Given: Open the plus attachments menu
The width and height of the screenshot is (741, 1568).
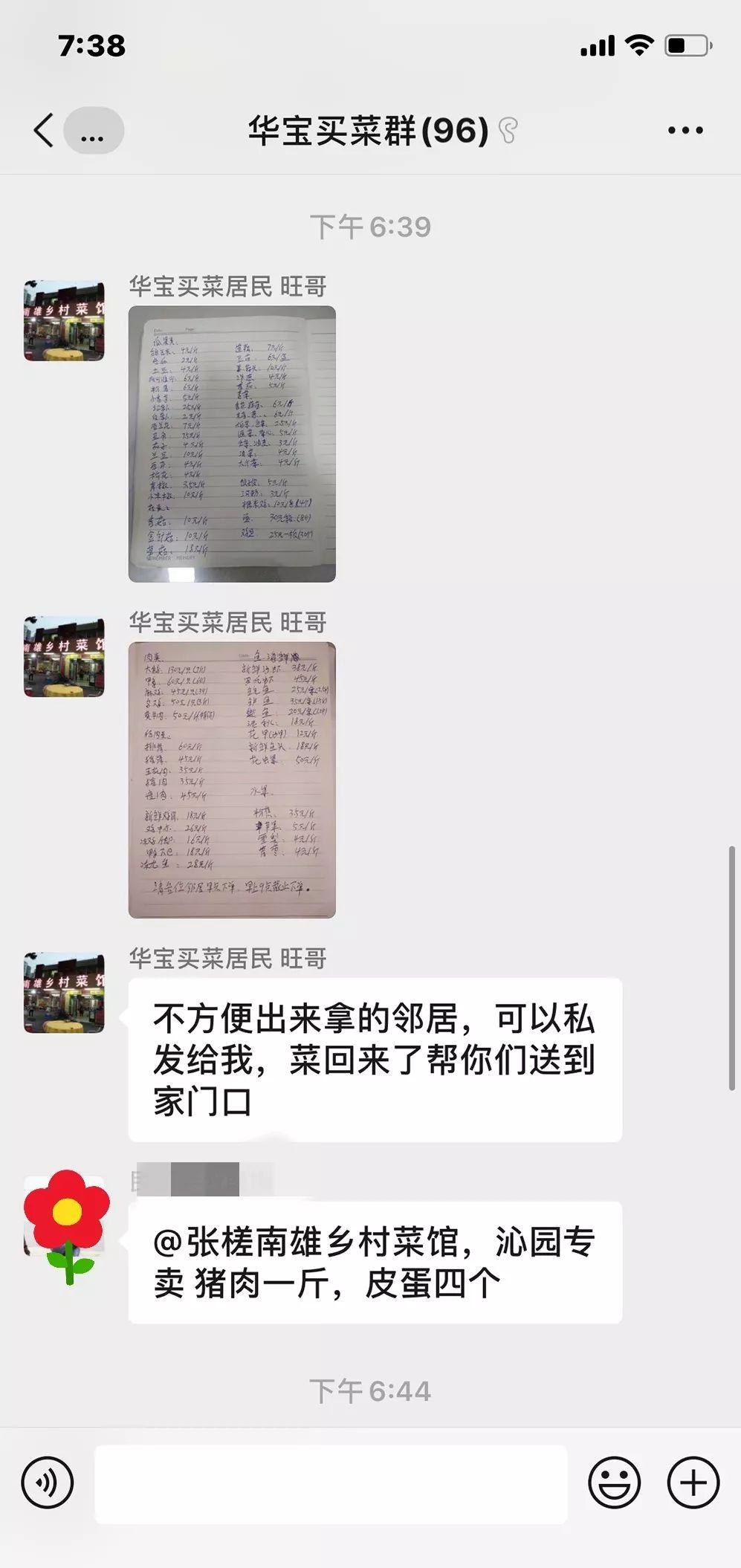Looking at the screenshot, I should (x=693, y=1483).
